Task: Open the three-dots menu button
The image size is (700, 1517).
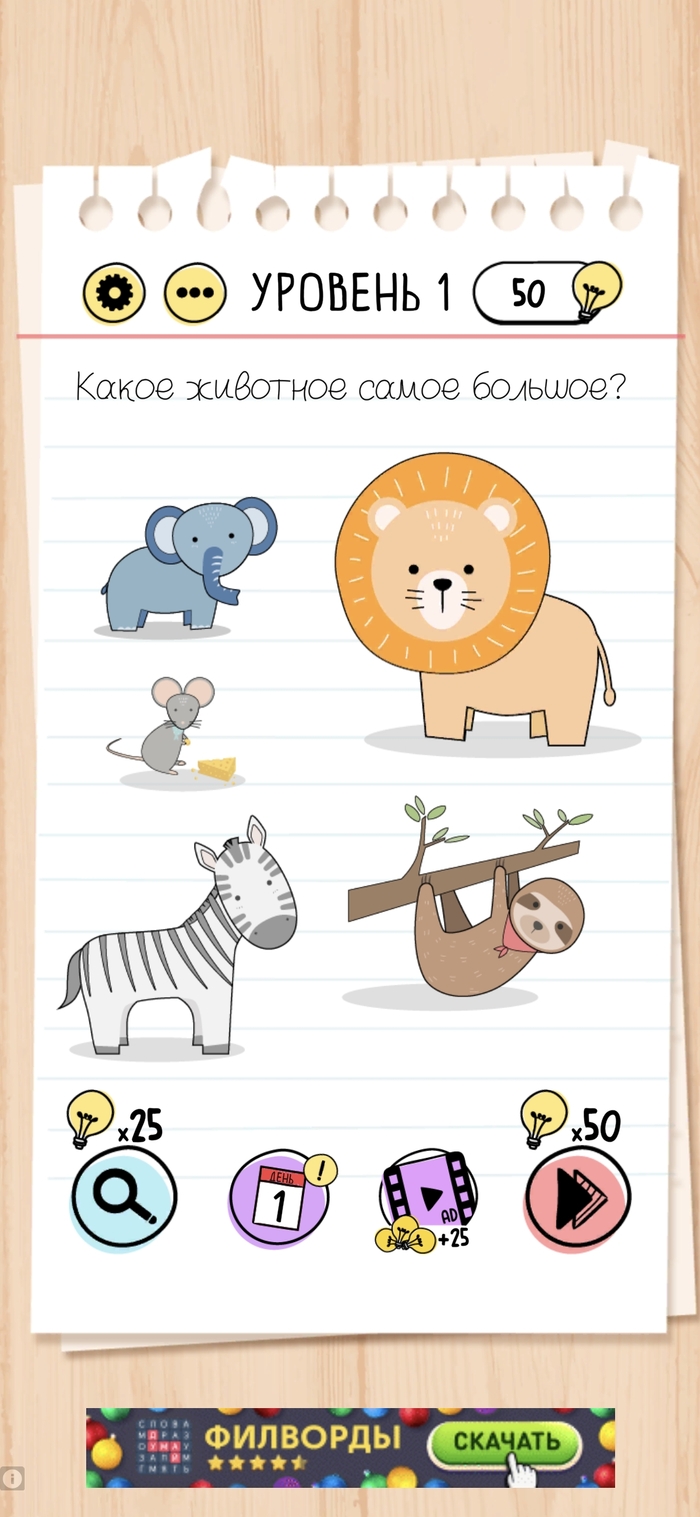Action: (x=195, y=295)
